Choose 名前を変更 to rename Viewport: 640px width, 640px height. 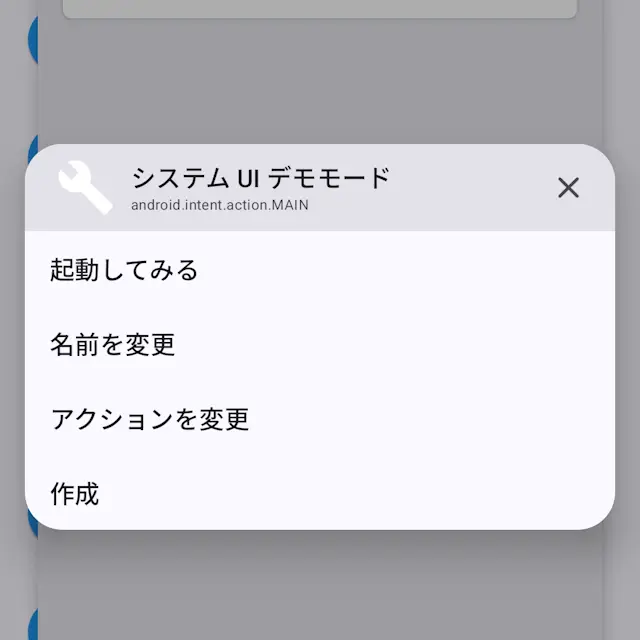click(x=113, y=345)
